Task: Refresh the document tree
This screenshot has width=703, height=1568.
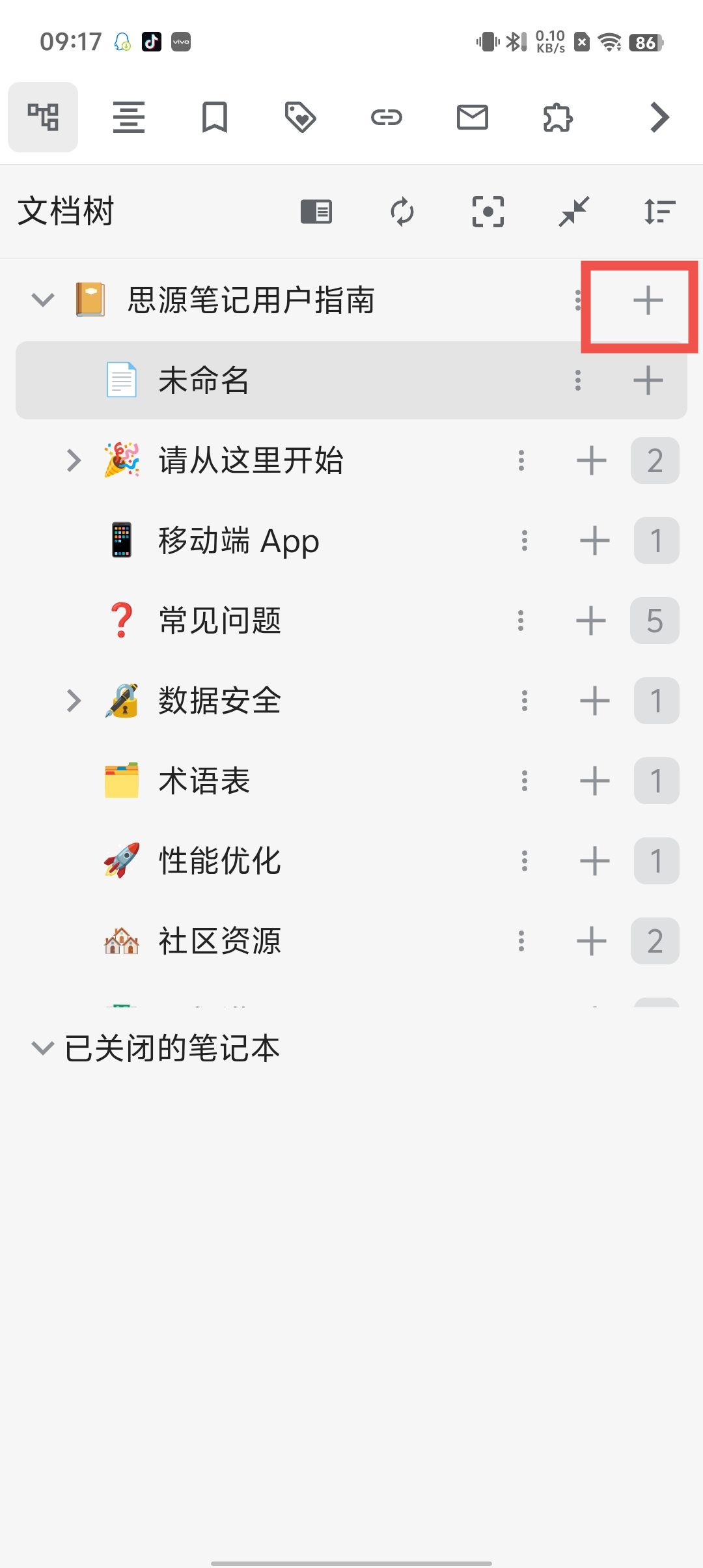Action: click(x=402, y=212)
